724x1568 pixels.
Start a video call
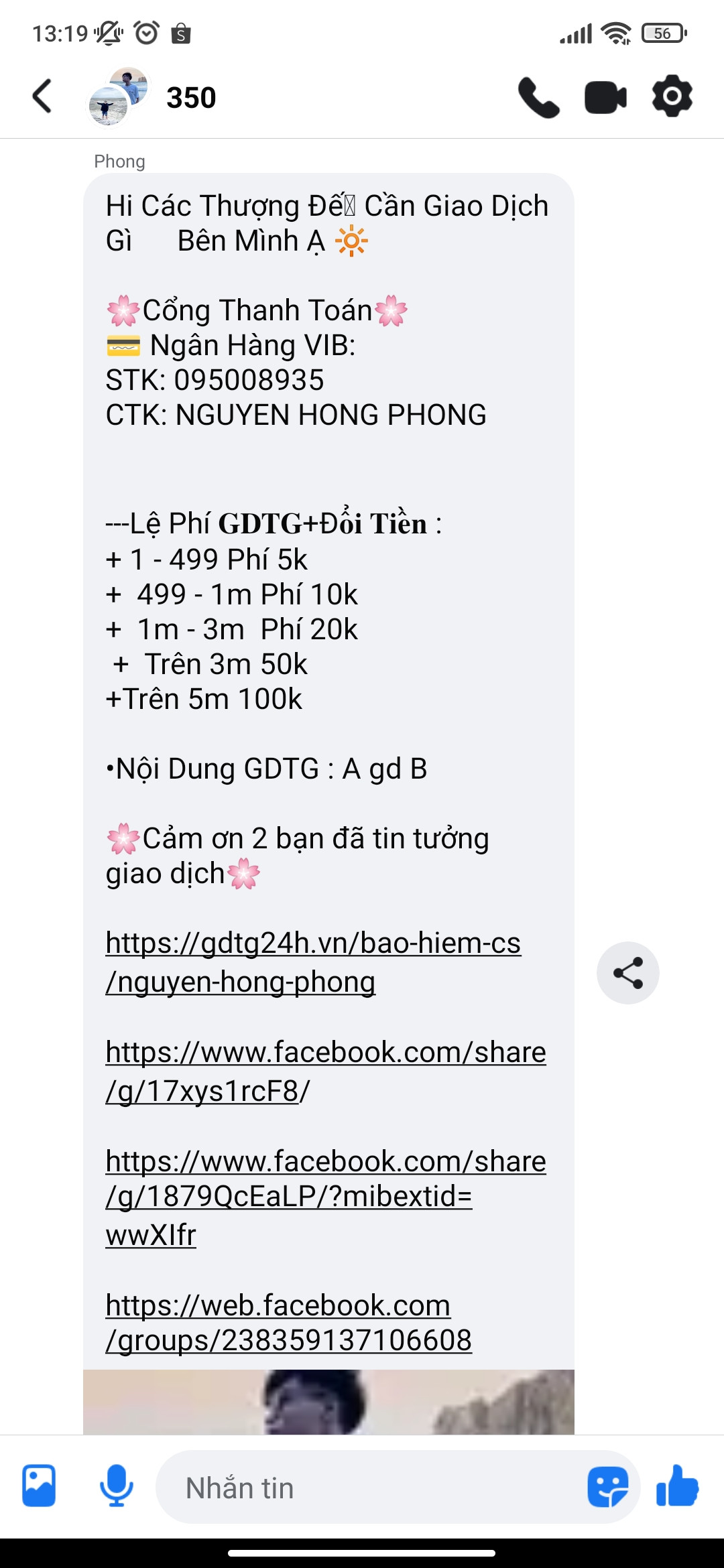pos(605,98)
